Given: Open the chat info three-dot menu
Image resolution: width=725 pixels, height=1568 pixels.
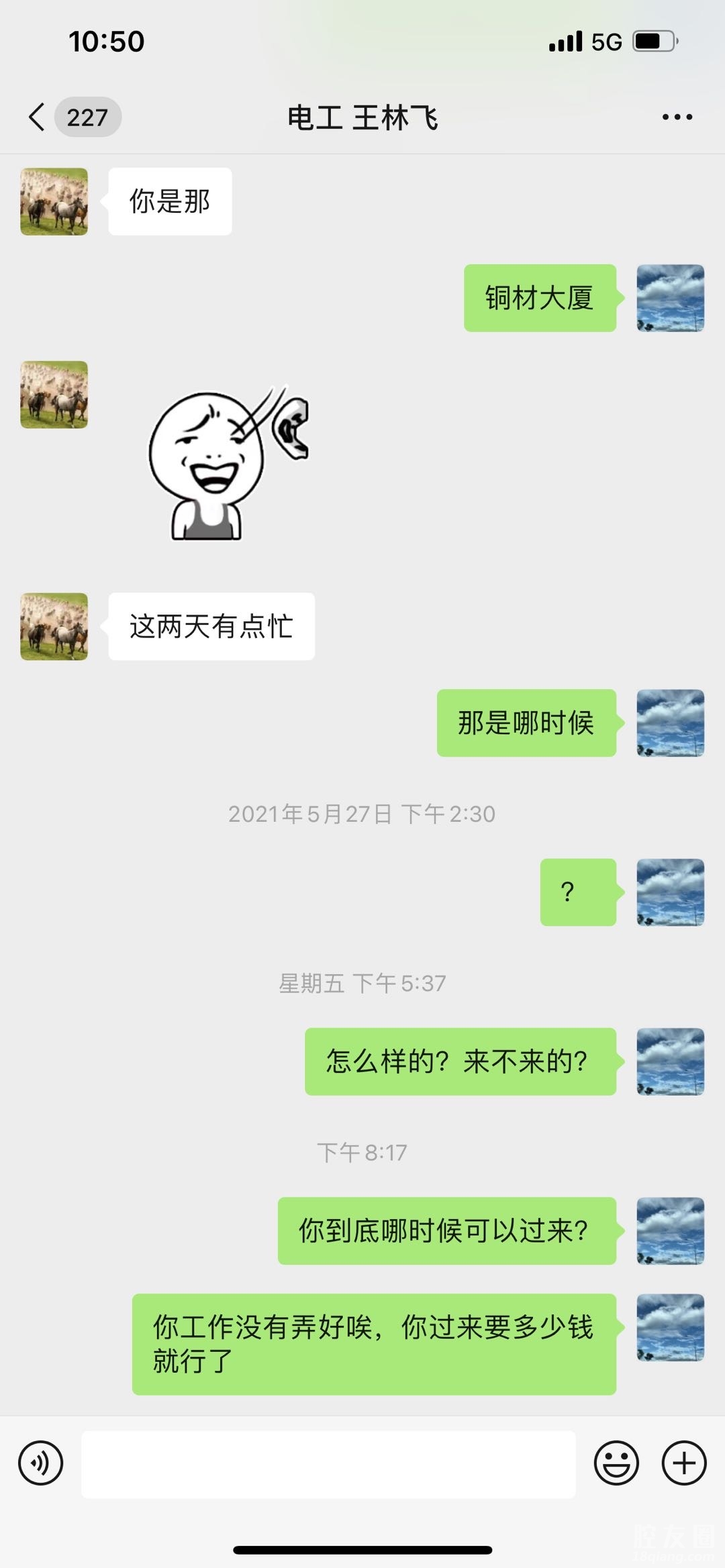Looking at the screenshot, I should 677,117.
